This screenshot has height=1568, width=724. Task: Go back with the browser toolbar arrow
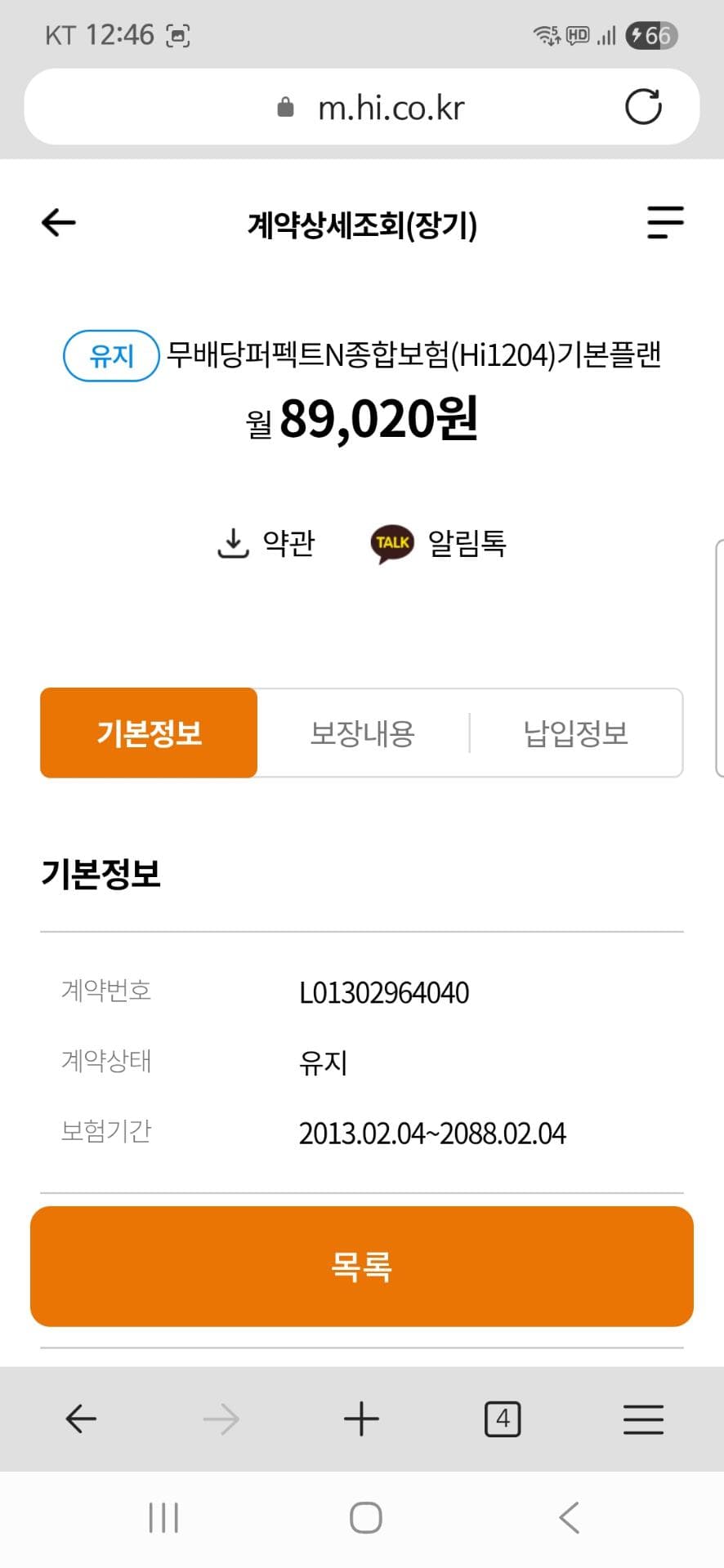click(x=81, y=1419)
